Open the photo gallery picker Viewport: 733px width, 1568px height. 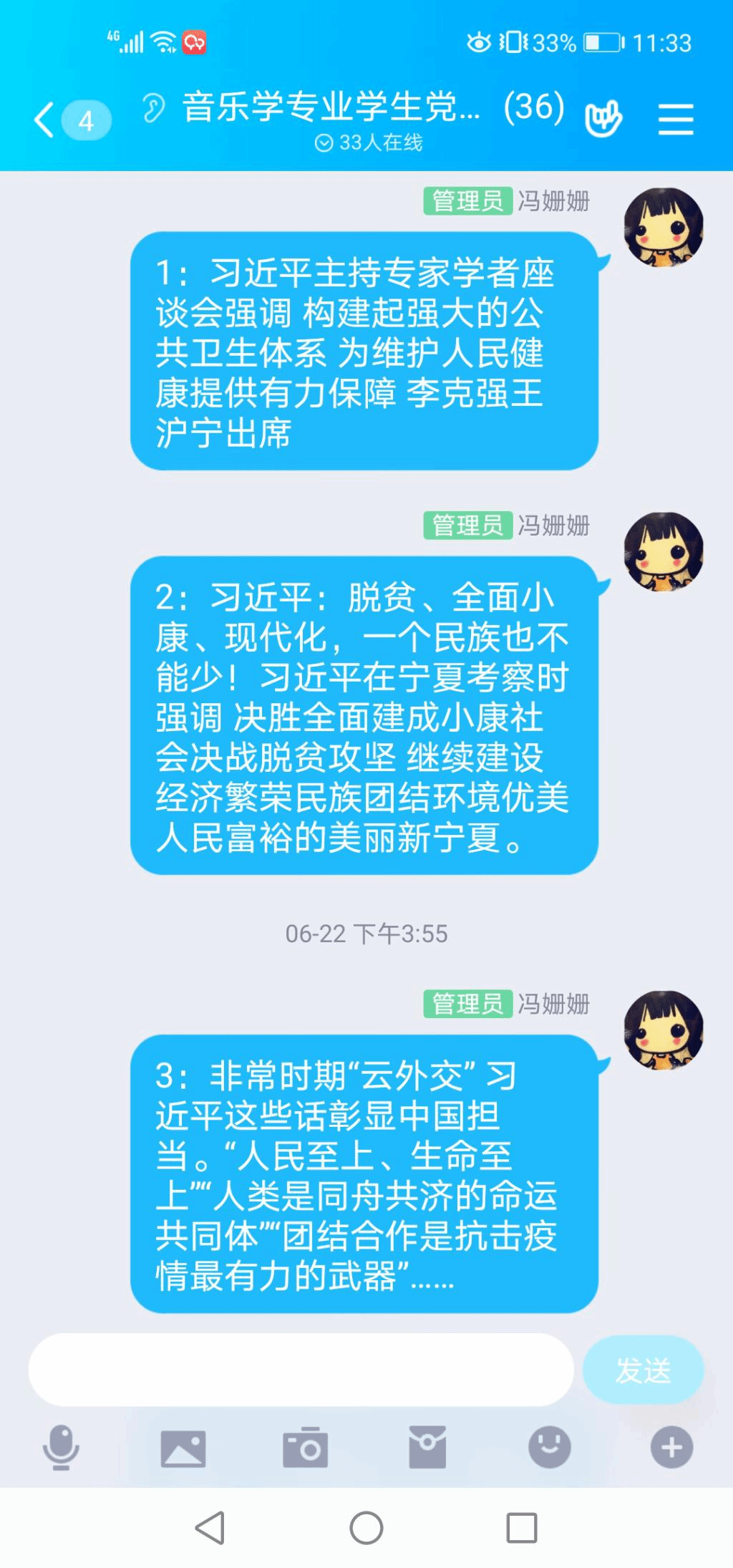[183, 1447]
